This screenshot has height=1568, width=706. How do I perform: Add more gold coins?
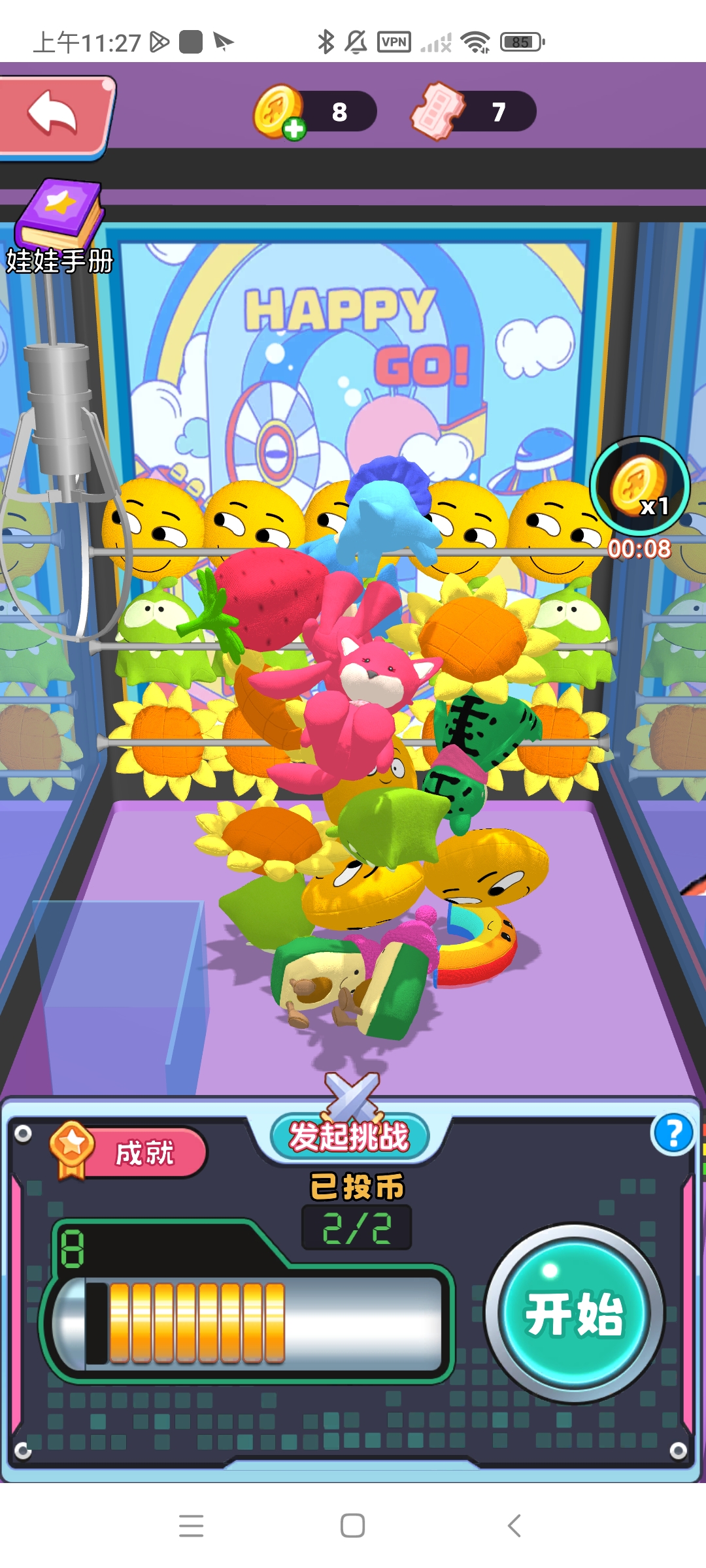(x=294, y=128)
